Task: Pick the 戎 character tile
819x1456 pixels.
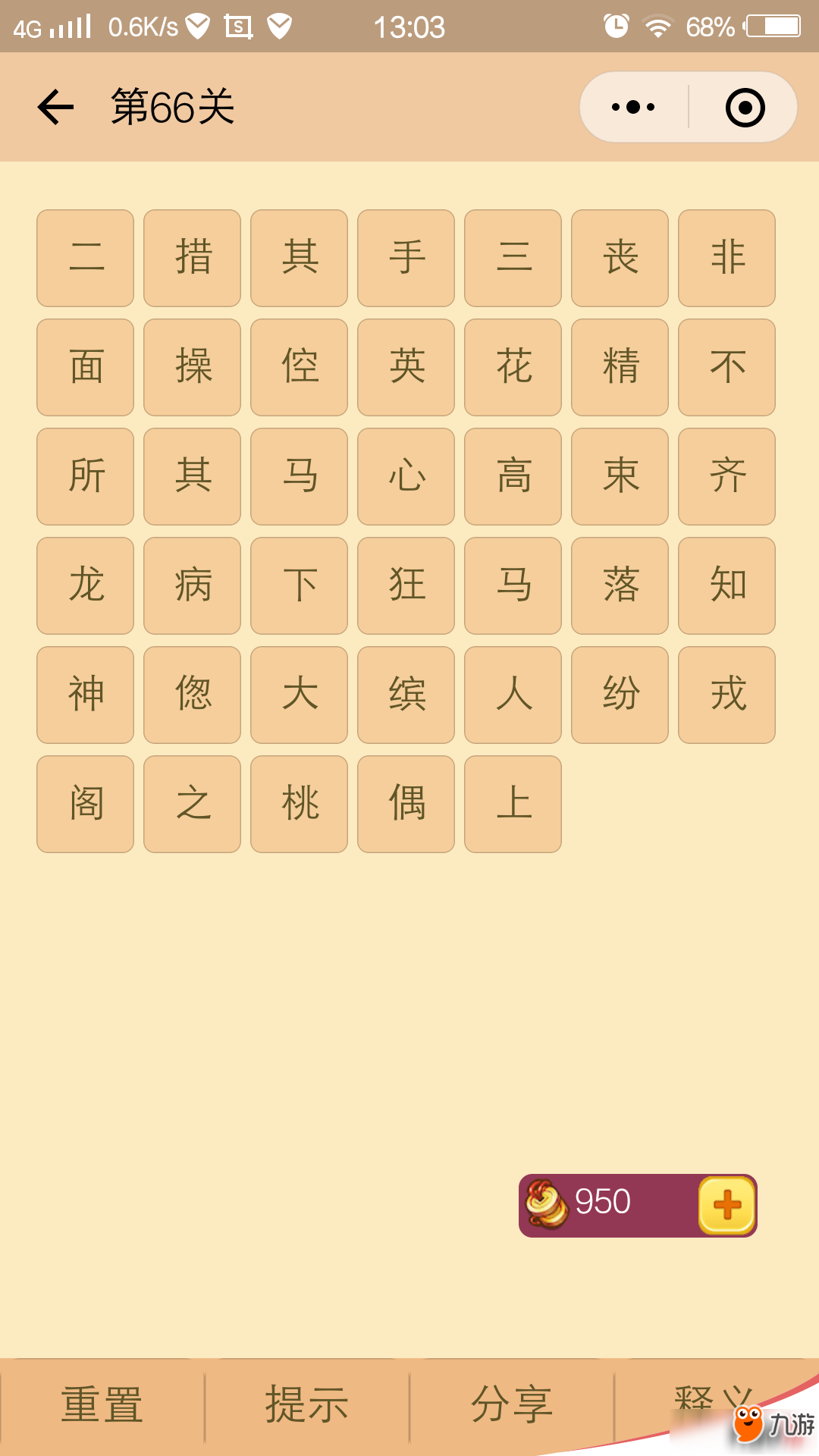Action: click(x=726, y=695)
